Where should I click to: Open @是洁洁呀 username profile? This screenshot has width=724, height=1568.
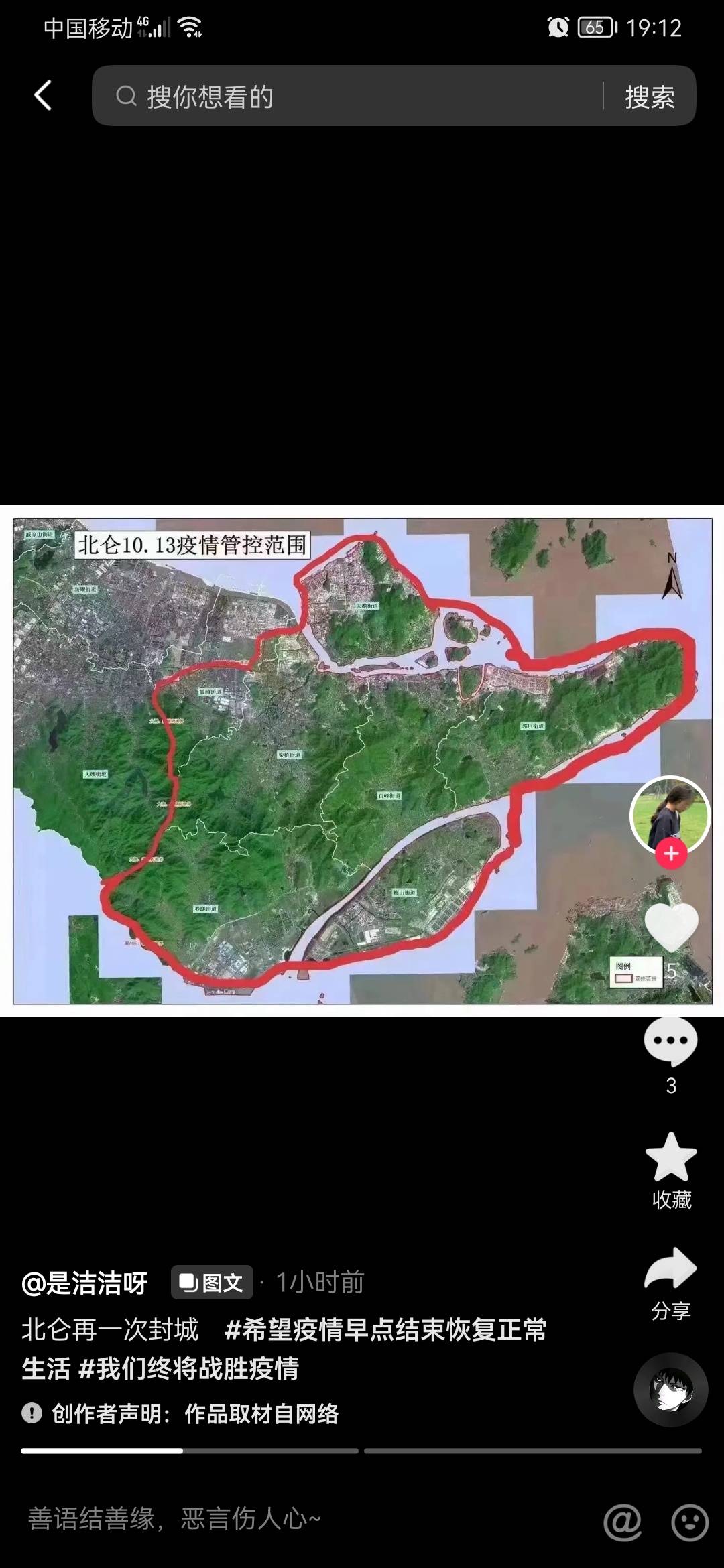[84, 1283]
